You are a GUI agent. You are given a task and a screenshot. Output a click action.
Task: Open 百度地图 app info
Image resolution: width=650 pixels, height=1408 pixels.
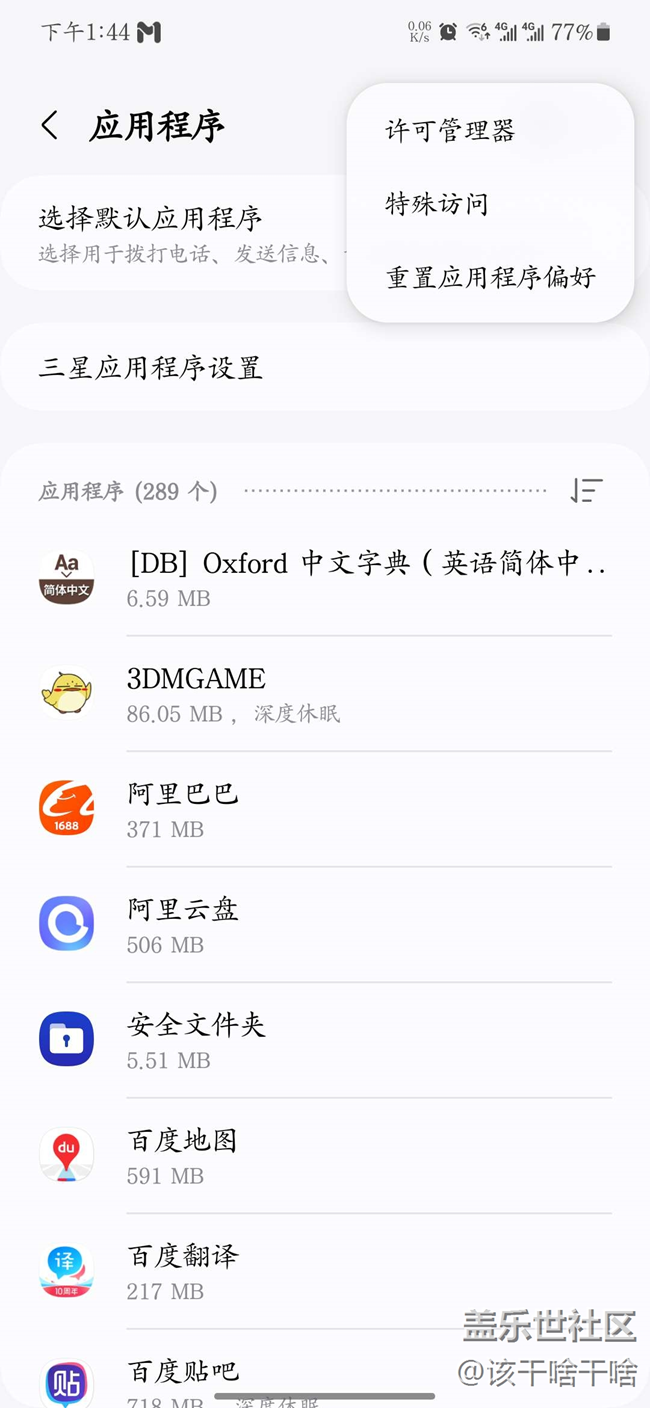[x=325, y=1155]
